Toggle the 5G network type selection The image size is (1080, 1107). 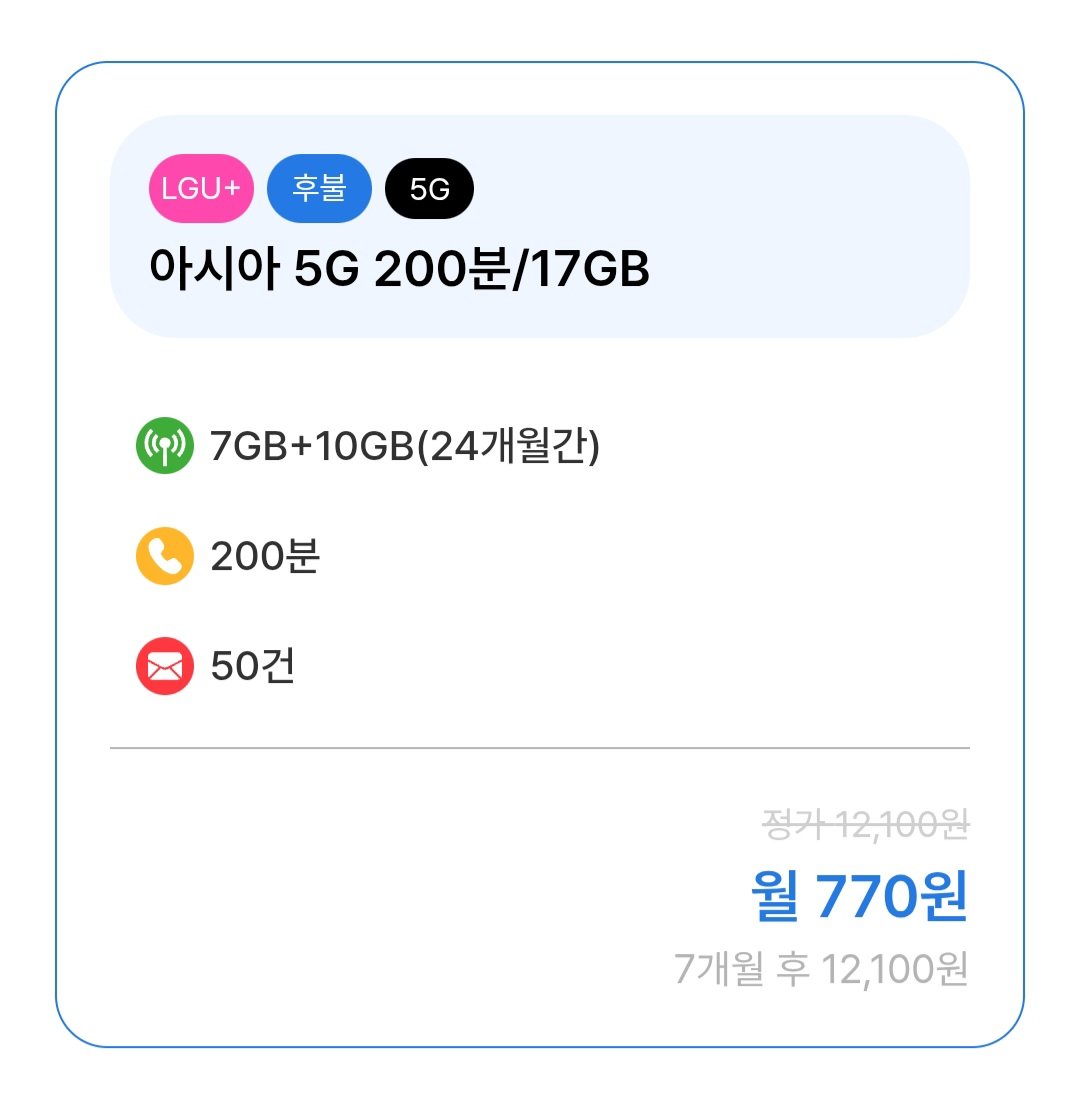point(428,187)
